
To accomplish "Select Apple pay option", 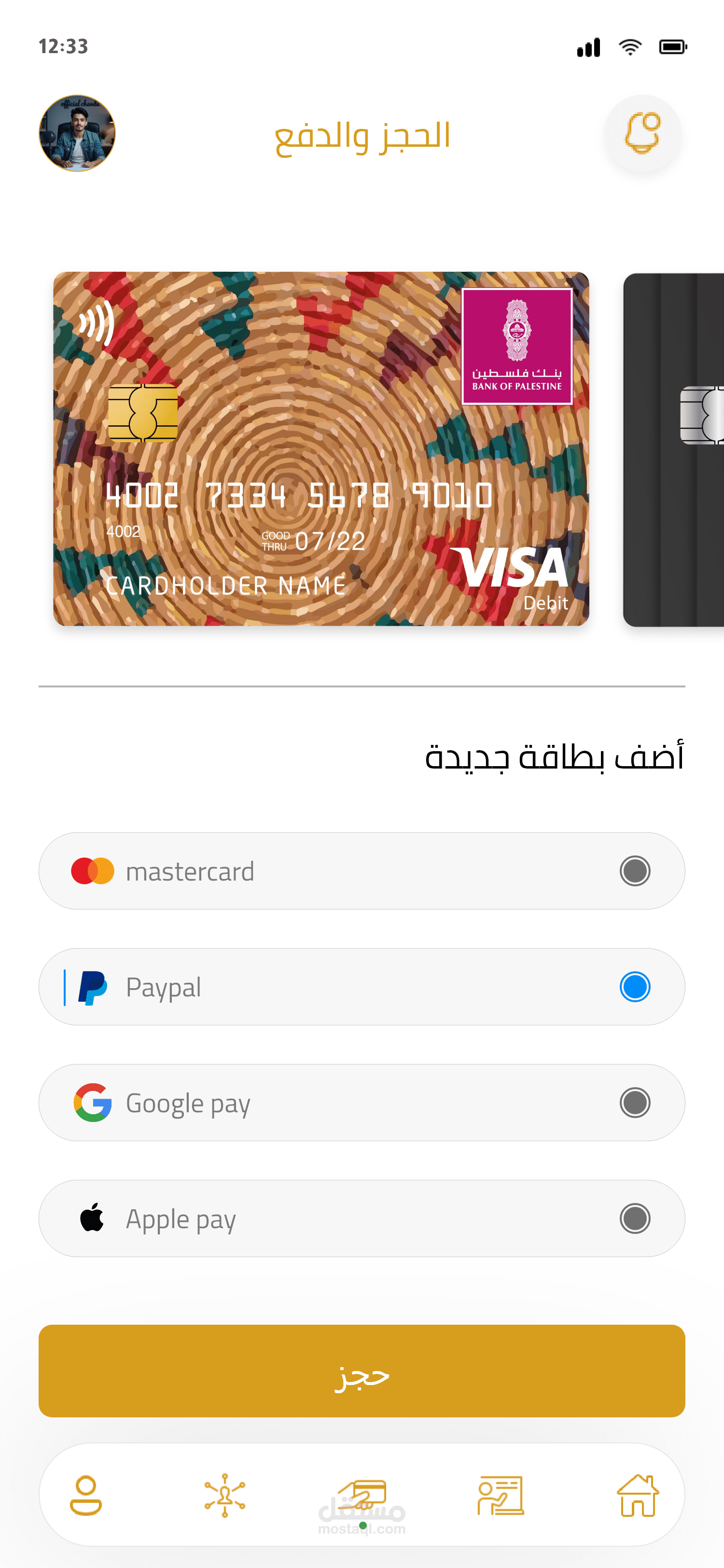I will point(362,1218).
